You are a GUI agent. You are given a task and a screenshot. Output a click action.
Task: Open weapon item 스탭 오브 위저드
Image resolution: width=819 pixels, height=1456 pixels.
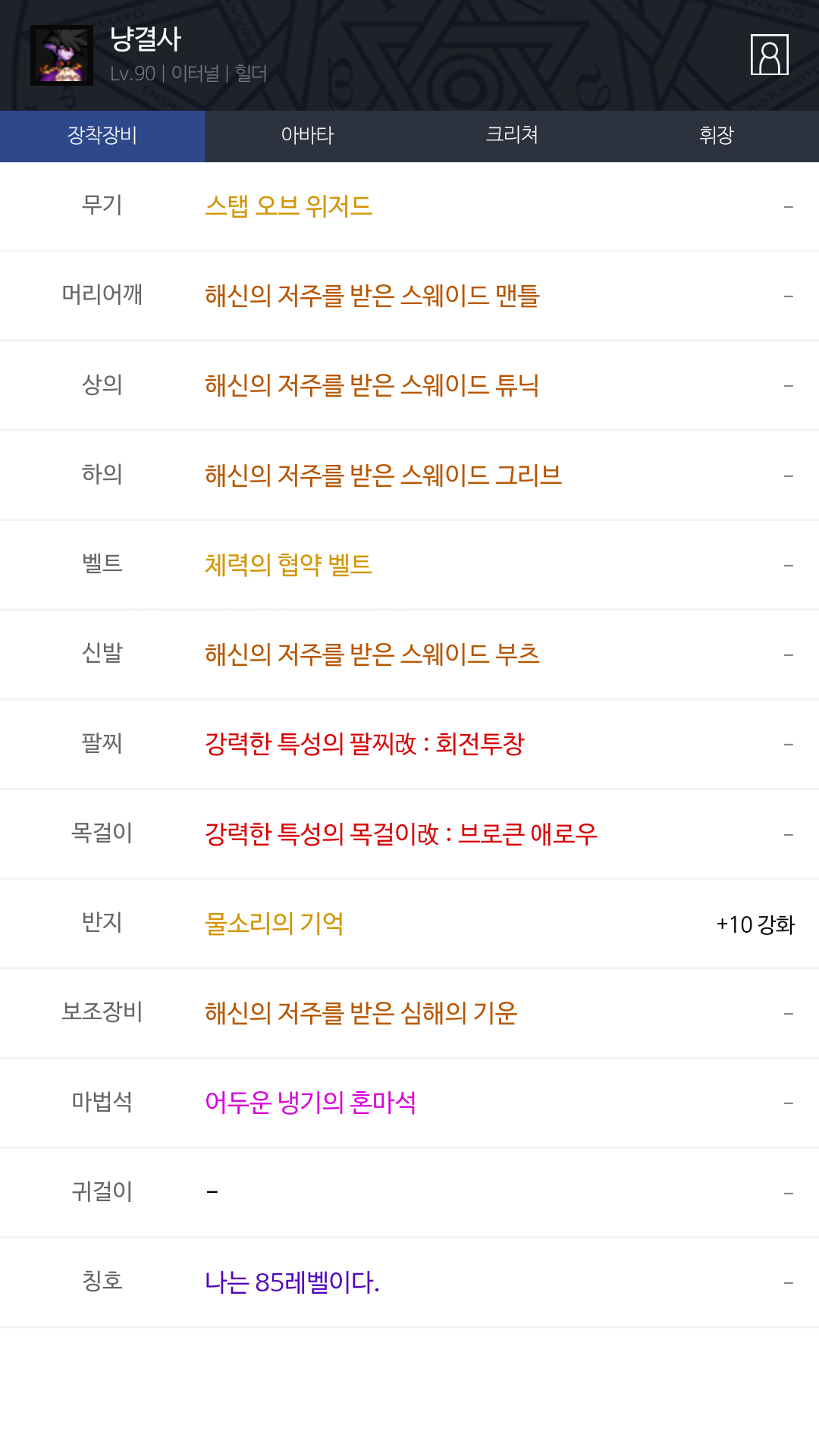288,206
